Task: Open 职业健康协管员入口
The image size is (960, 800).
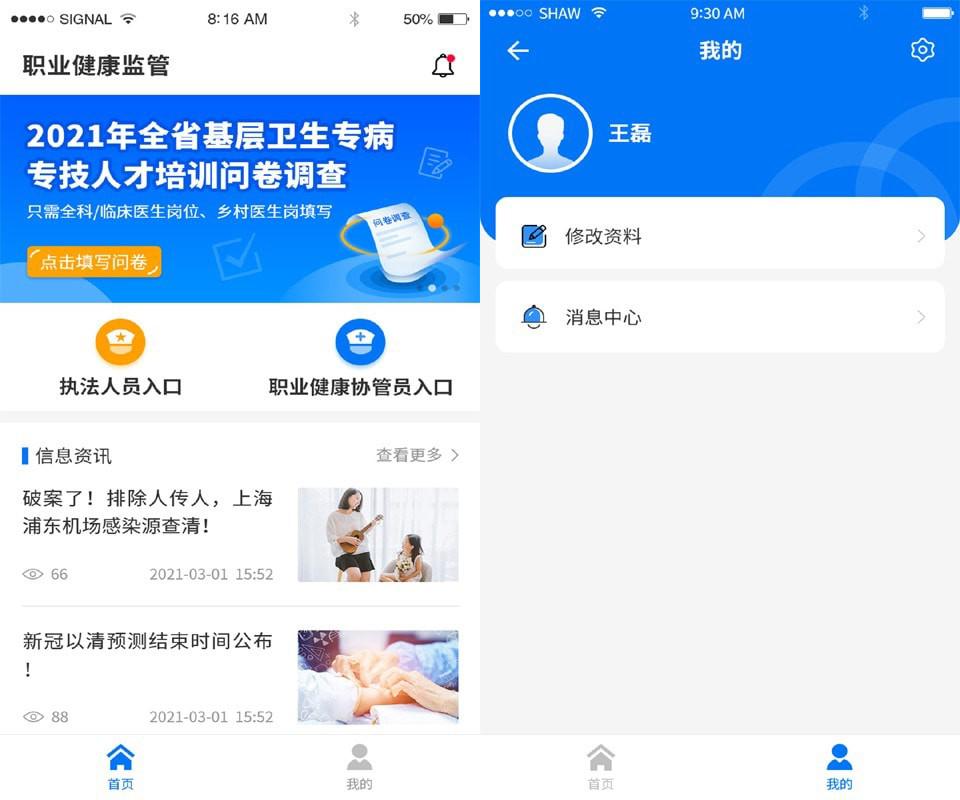Action: (361, 358)
